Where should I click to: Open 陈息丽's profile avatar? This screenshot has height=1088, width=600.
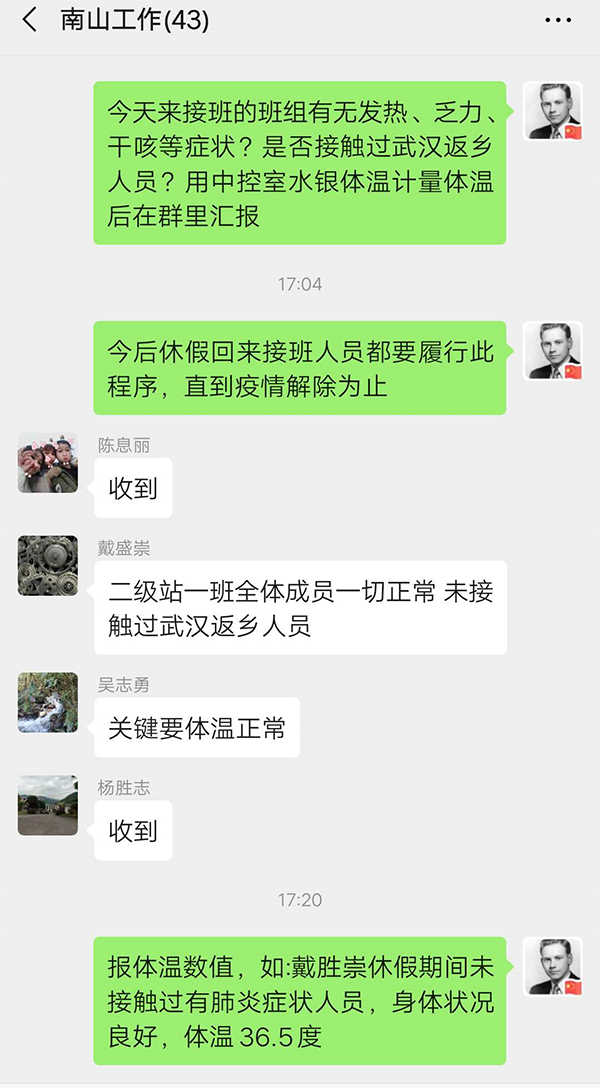coord(47,463)
